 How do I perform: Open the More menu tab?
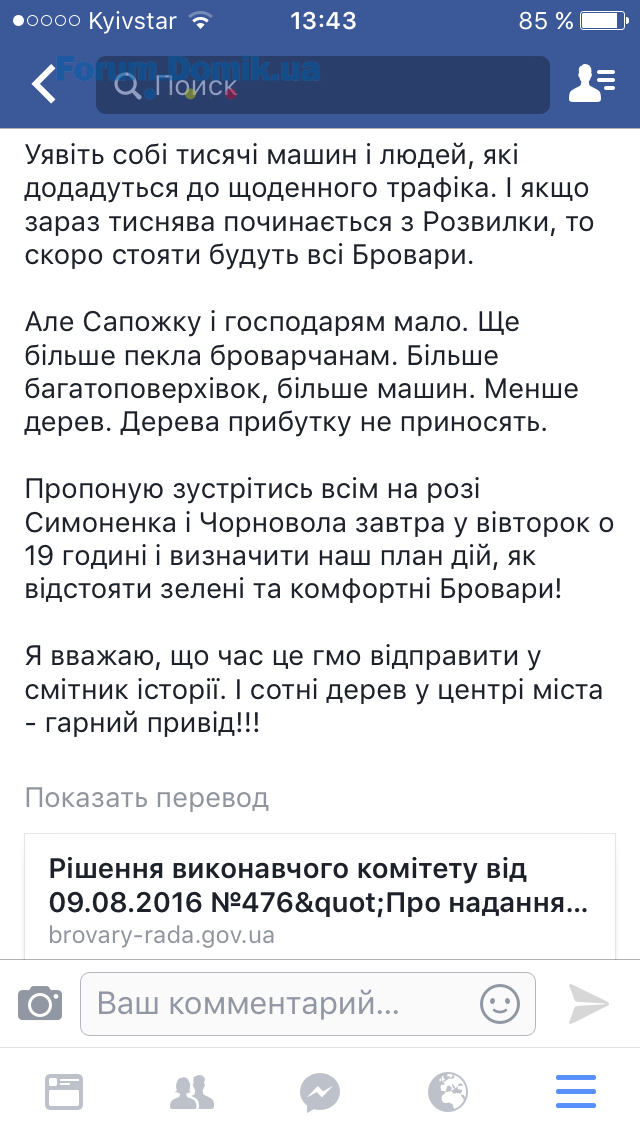[x=576, y=1092]
